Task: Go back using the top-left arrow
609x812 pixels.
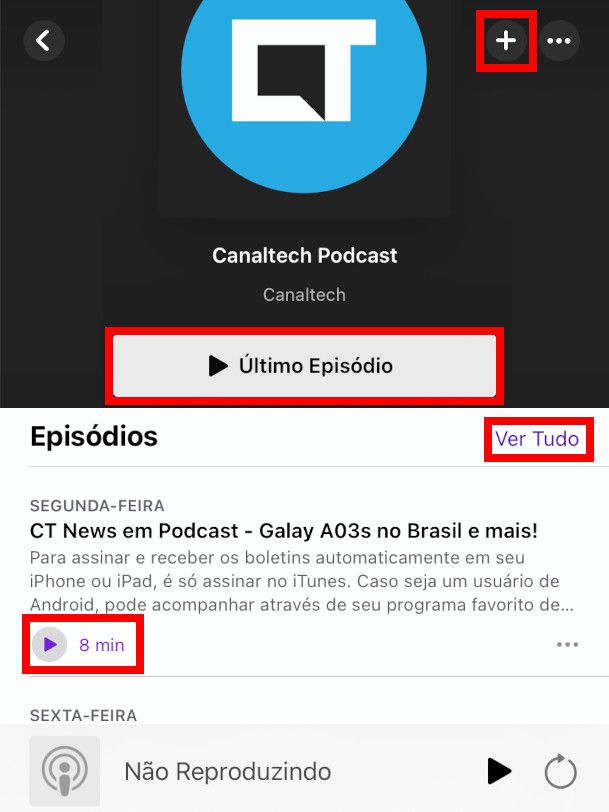Action: [x=43, y=41]
